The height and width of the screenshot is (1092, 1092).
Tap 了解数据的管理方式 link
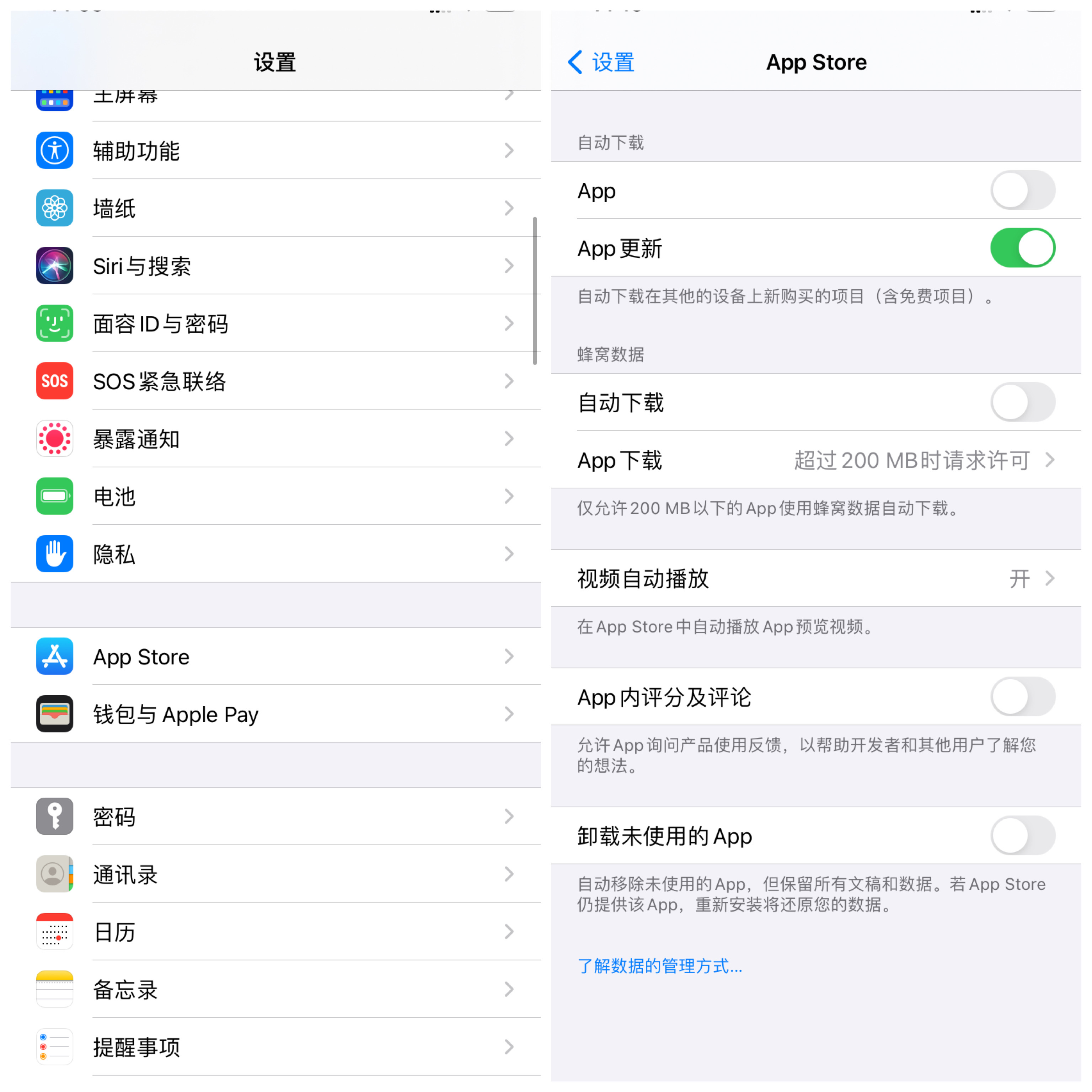[659, 966]
